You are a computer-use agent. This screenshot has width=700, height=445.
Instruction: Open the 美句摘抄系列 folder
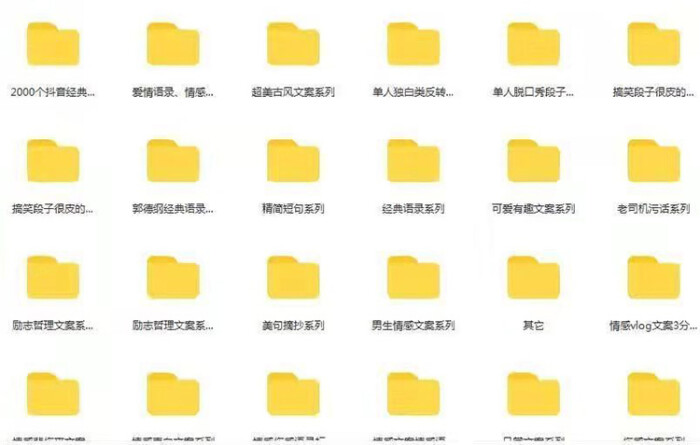click(293, 279)
